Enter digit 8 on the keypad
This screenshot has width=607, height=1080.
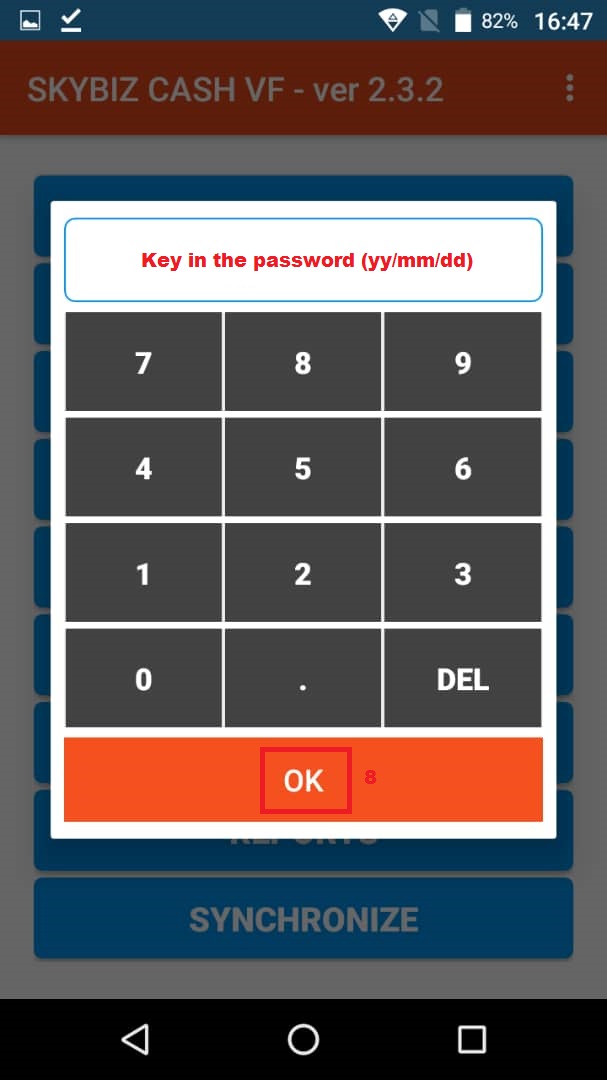303,362
